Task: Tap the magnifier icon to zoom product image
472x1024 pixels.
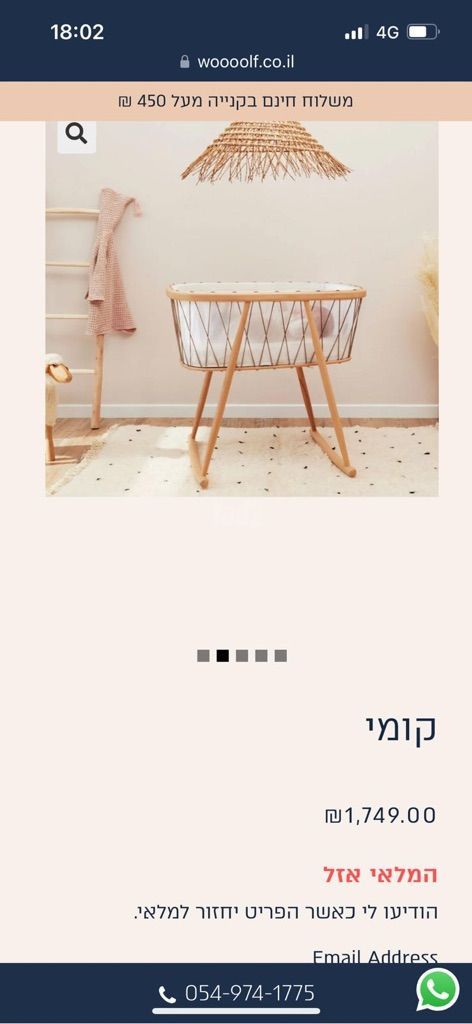Action: pyautogui.click(x=76, y=135)
